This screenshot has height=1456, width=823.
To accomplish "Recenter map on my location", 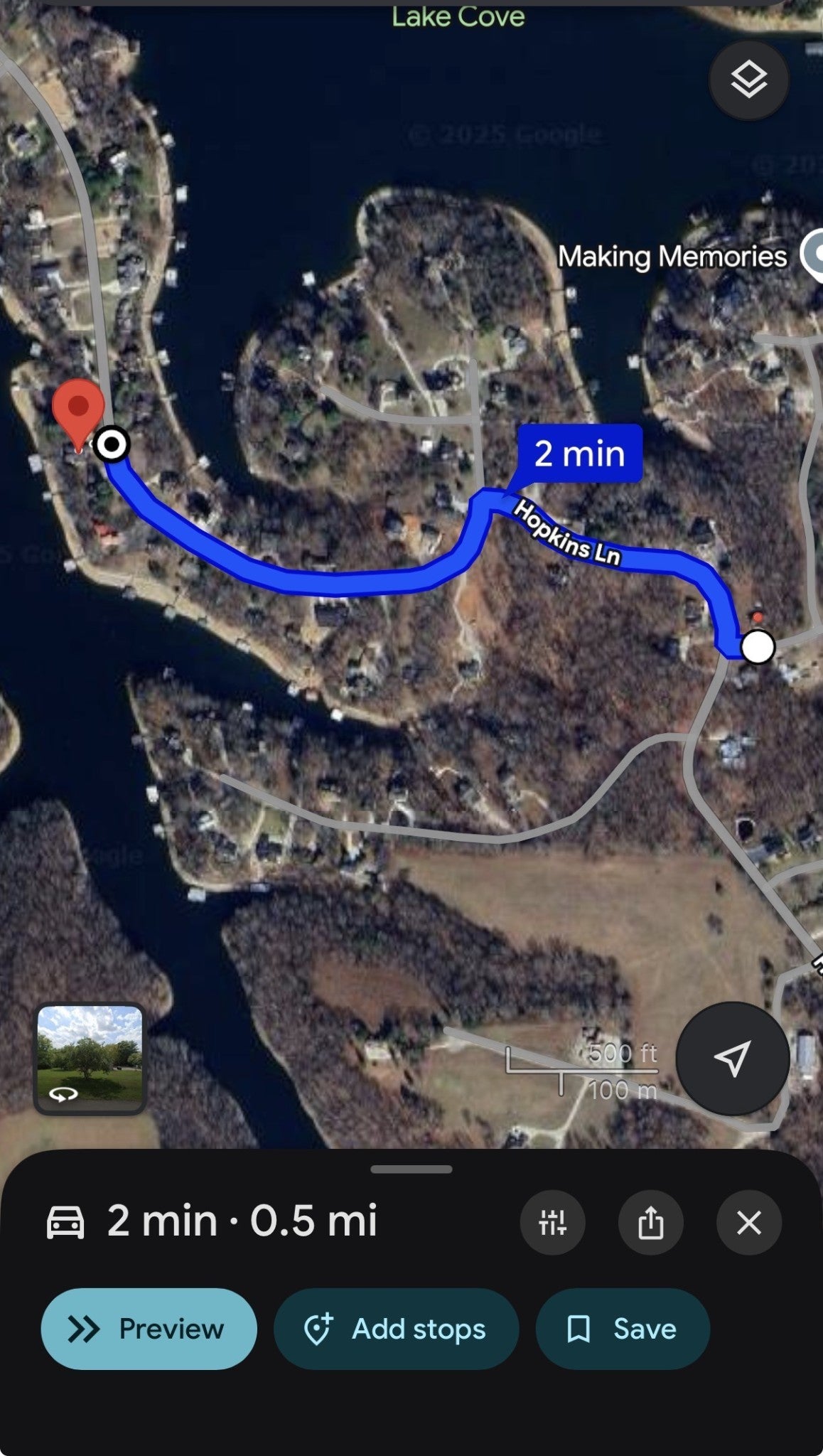I will 732,1058.
